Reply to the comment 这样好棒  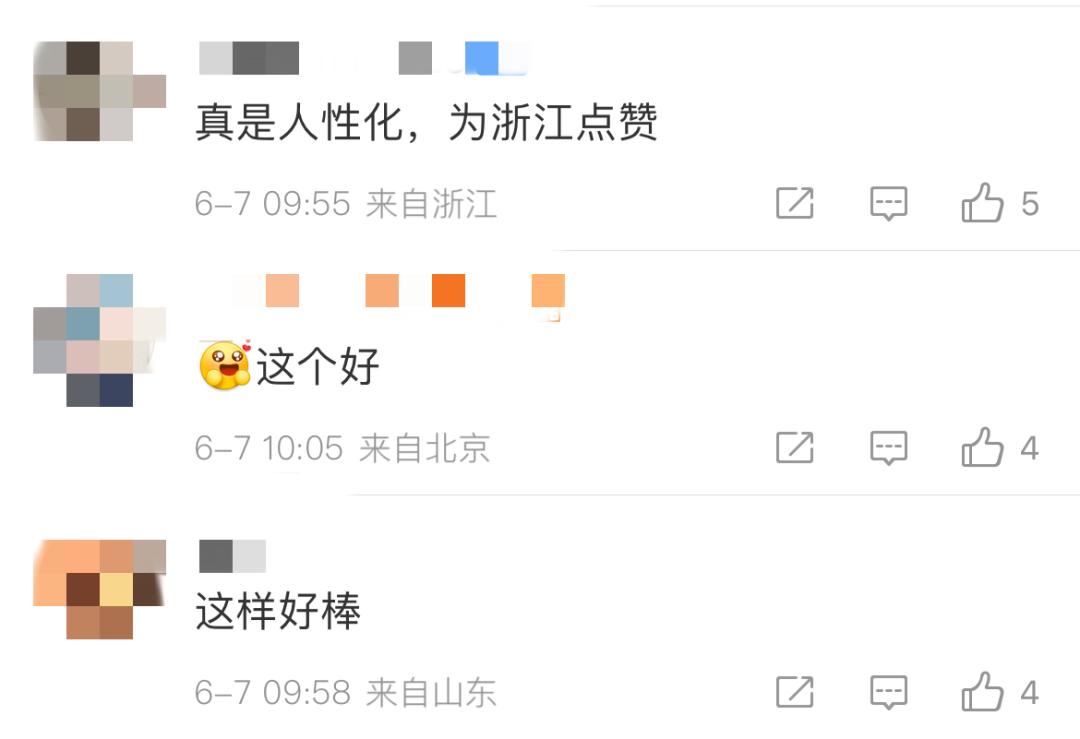tap(888, 692)
